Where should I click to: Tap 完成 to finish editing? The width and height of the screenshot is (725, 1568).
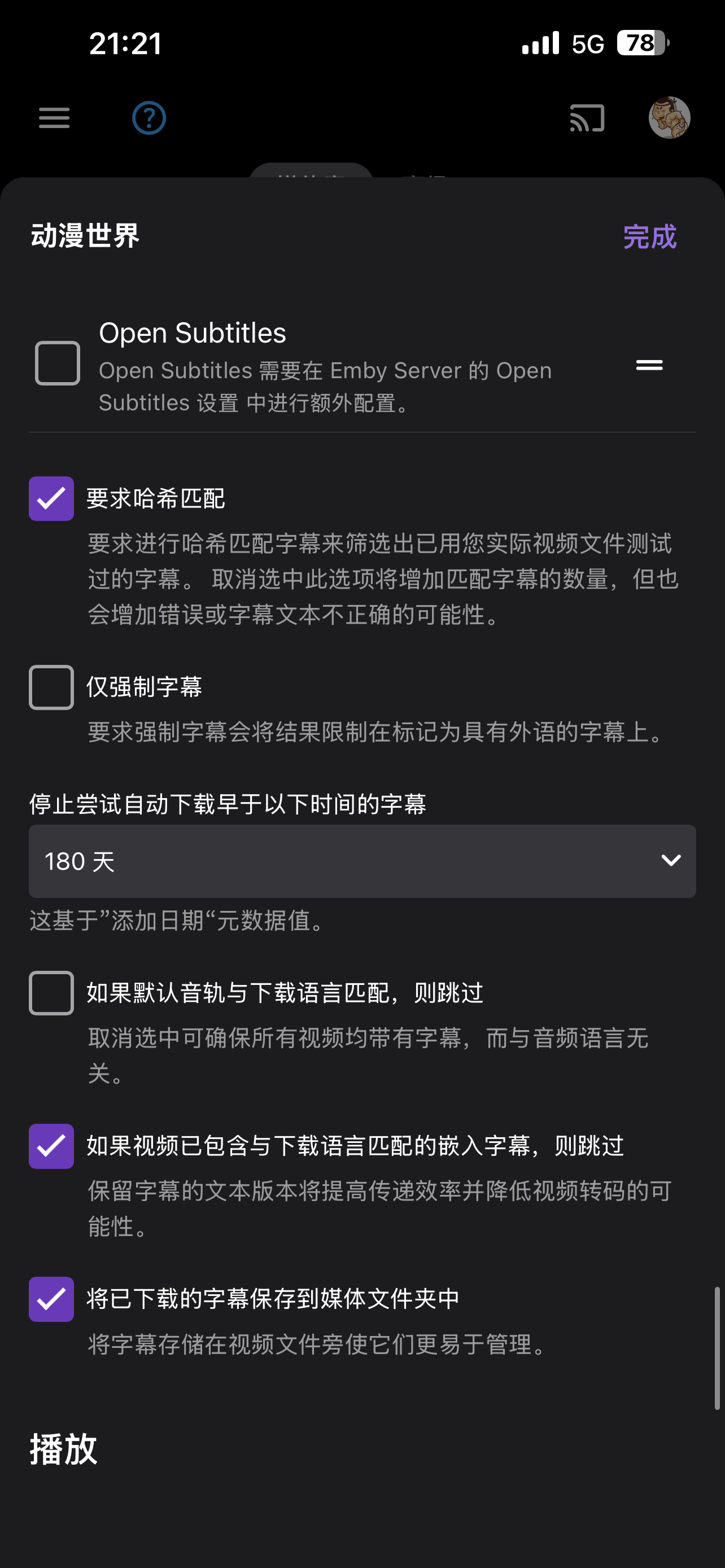(x=649, y=237)
